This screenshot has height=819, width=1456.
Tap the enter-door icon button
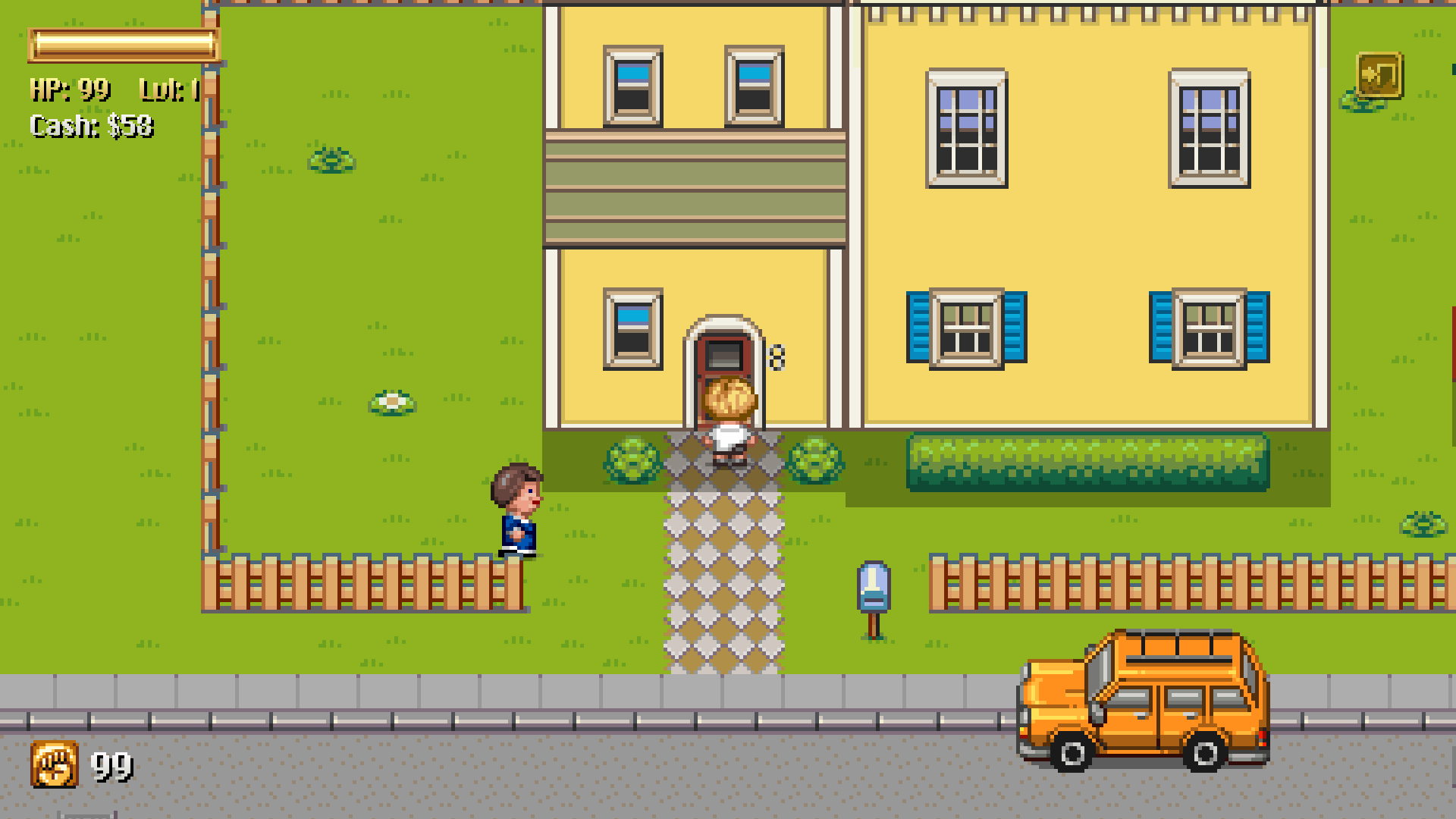point(1379,75)
